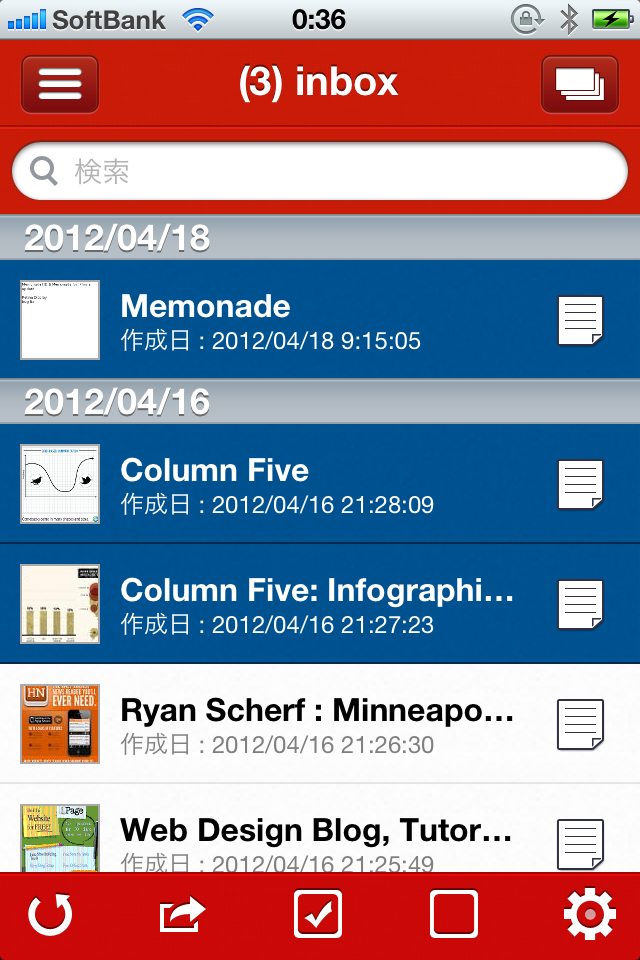The height and width of the screenshot is (960, 640).
Task: Open the Column Five: Infographi… note
Action: [320, 604]
